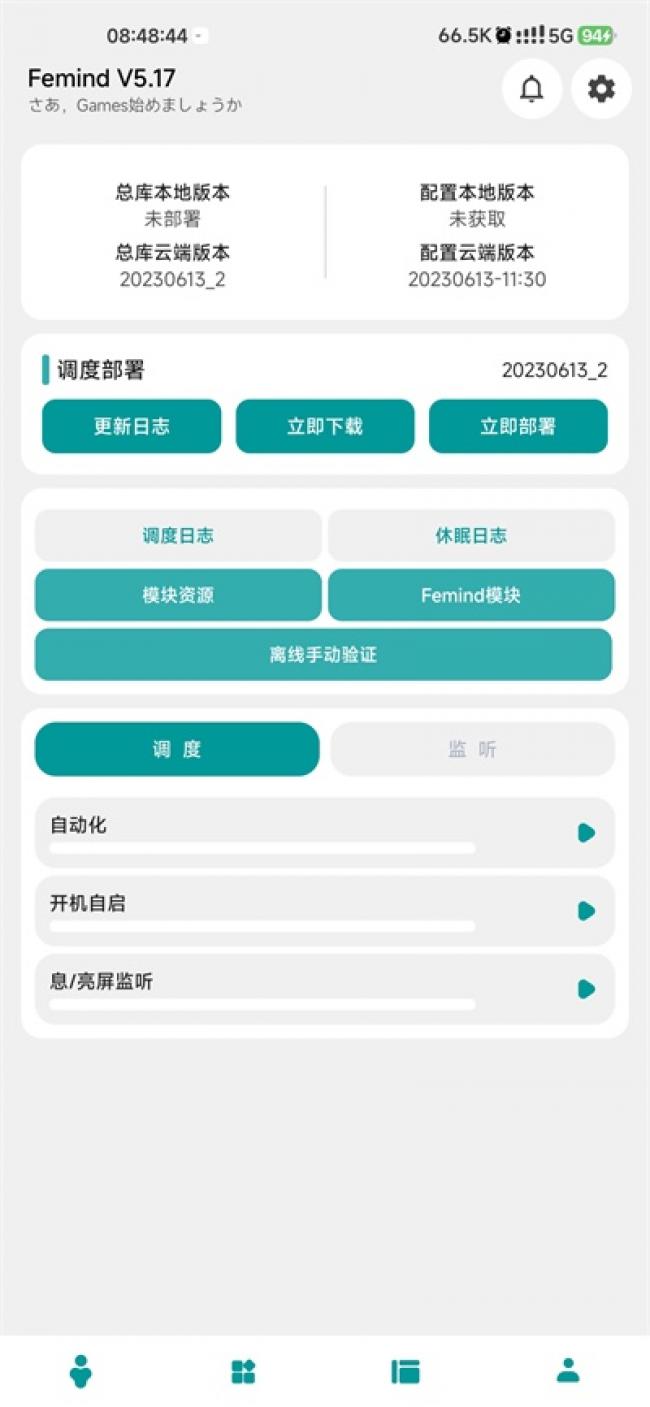Screen dimensions: 650x1407
Task: Select 离线手动验证
Action: point(323,655)
